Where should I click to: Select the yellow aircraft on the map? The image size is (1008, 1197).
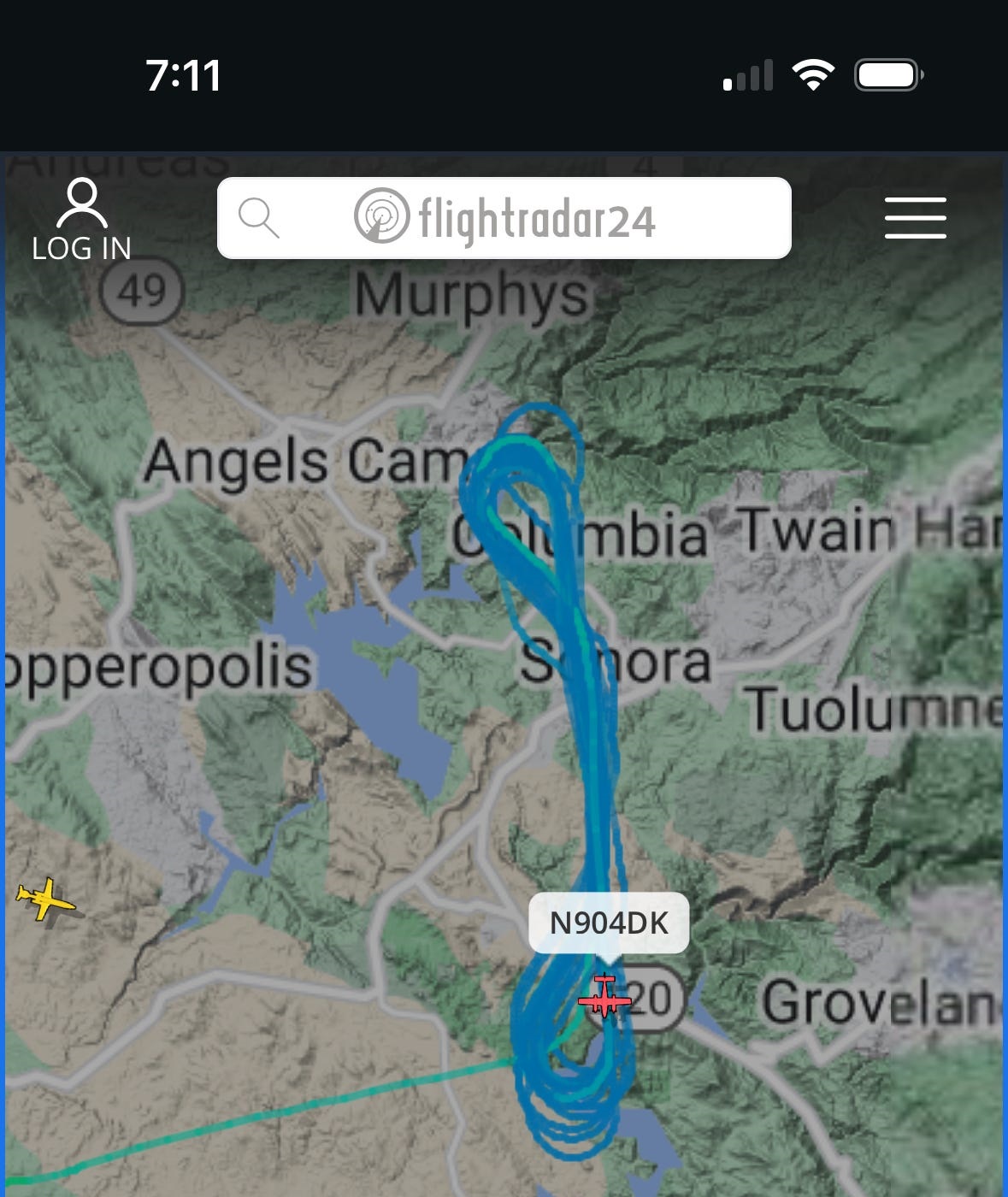[44, 899]
